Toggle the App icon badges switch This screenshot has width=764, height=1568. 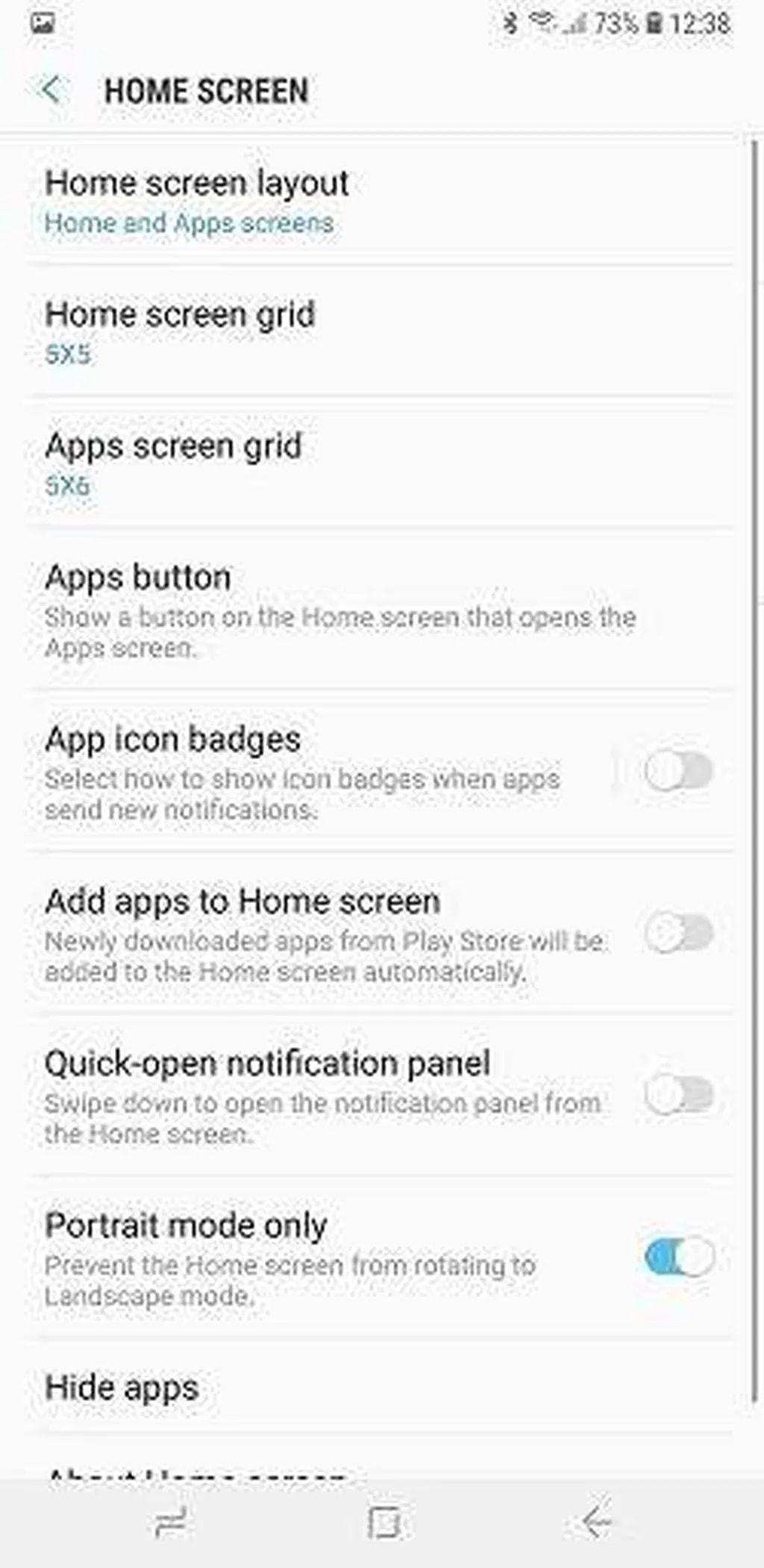point(679,771)
